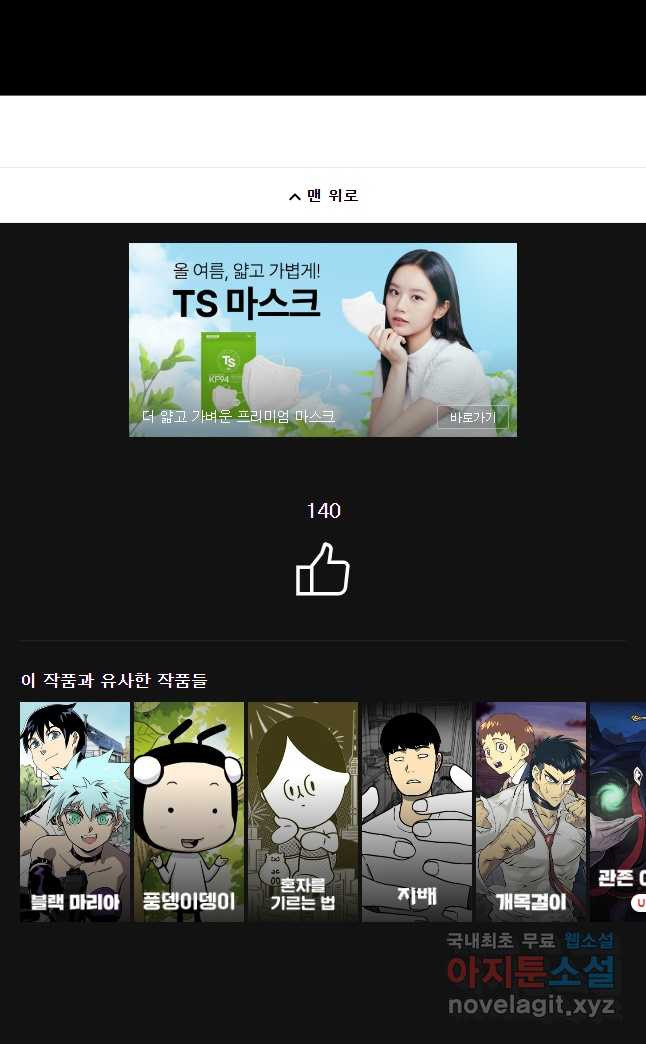Screen dimensions: 646x1044
Task: Tap 바로가기 on the mask ad
Action: 472,417
